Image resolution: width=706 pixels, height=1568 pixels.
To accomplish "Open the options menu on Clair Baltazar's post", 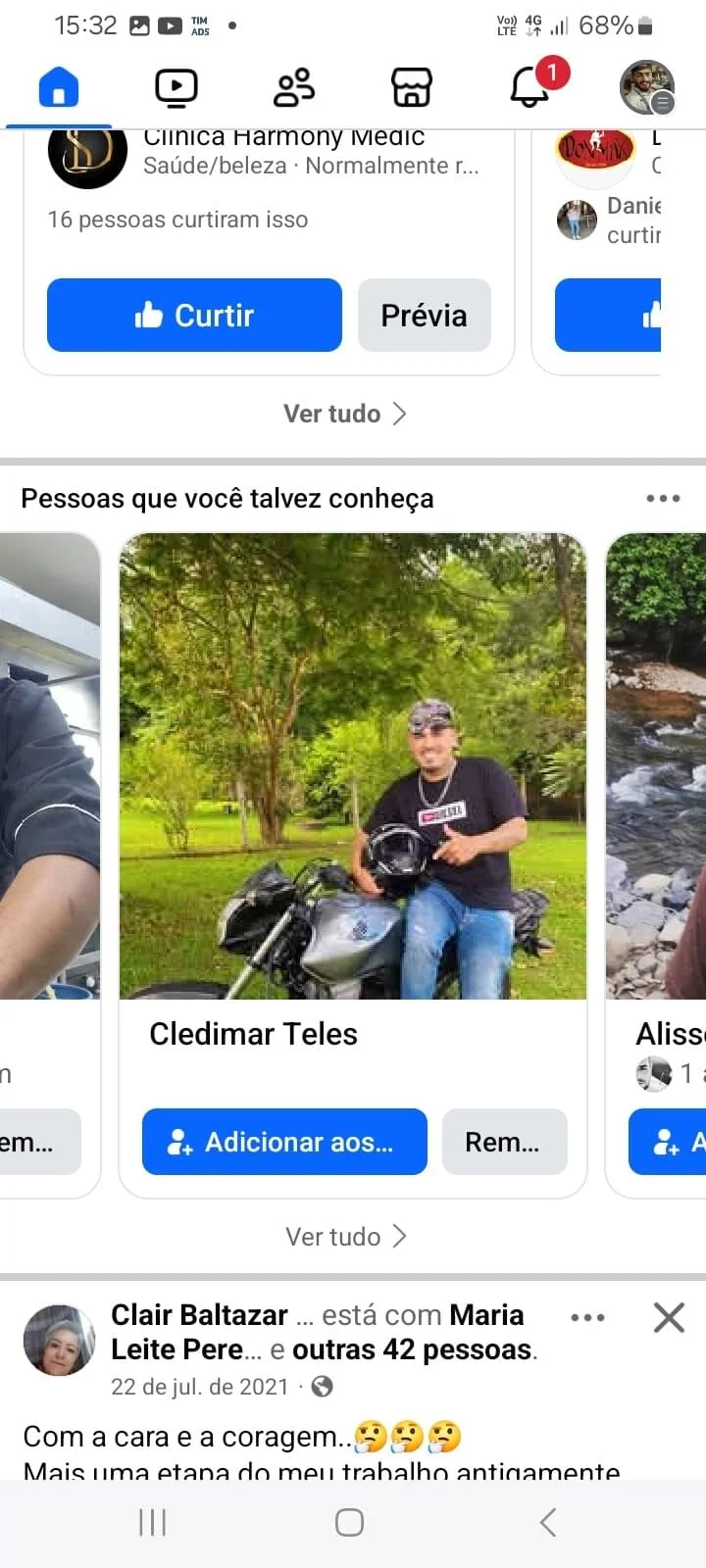I will point(587,1318).
